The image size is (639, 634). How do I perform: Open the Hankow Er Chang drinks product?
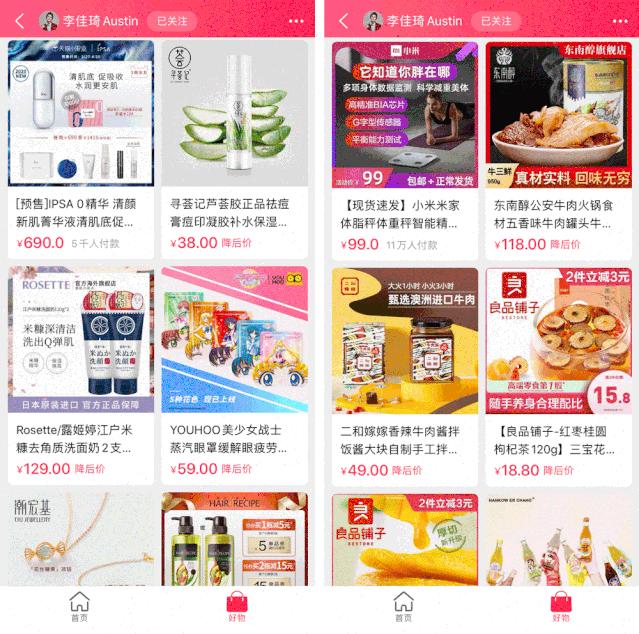point(558,538)
